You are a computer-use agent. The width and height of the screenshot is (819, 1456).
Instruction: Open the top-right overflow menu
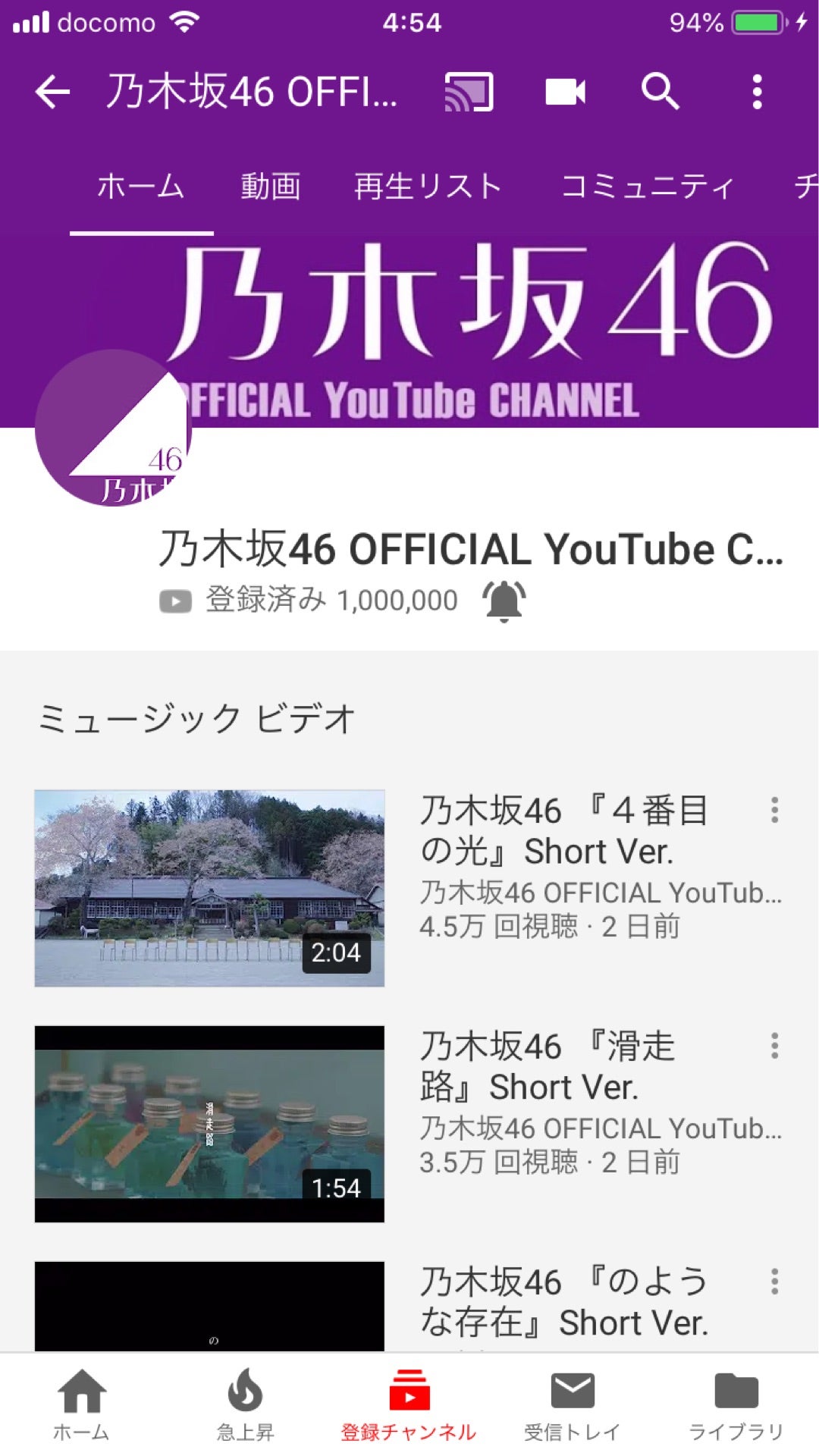[757, 93]
